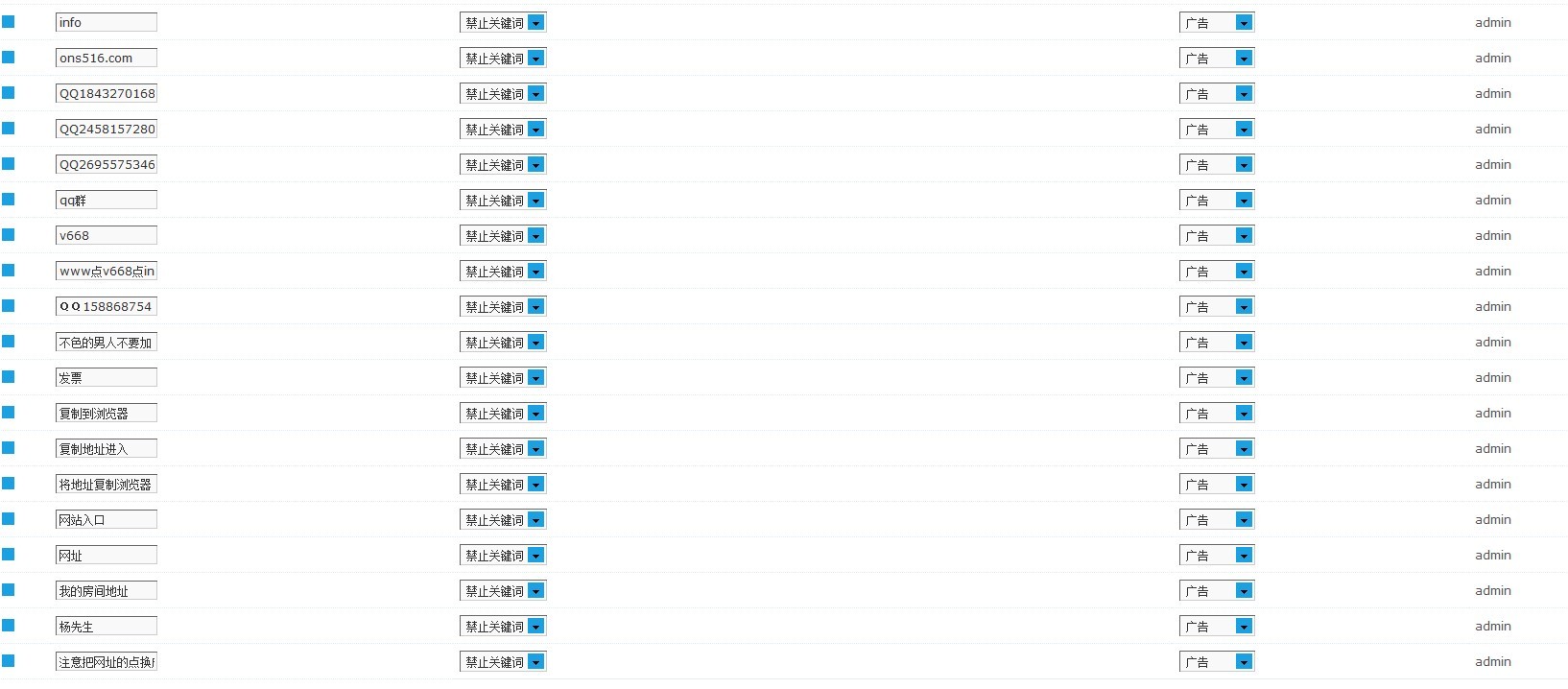The image size is (1568, 689).
Task: Open the 广告 dropdown in the QQ2458157280 row
Action: point(1216,129)
